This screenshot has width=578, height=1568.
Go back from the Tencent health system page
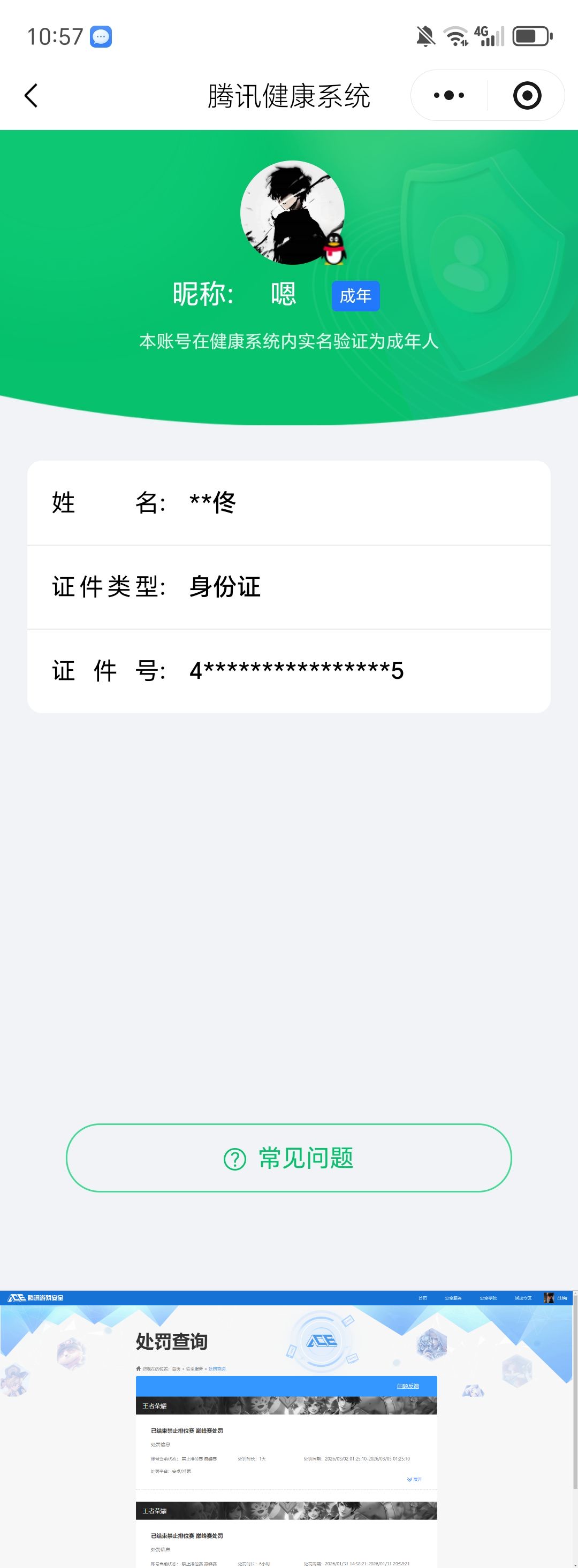pyautogui.click(x=31, y=96)
